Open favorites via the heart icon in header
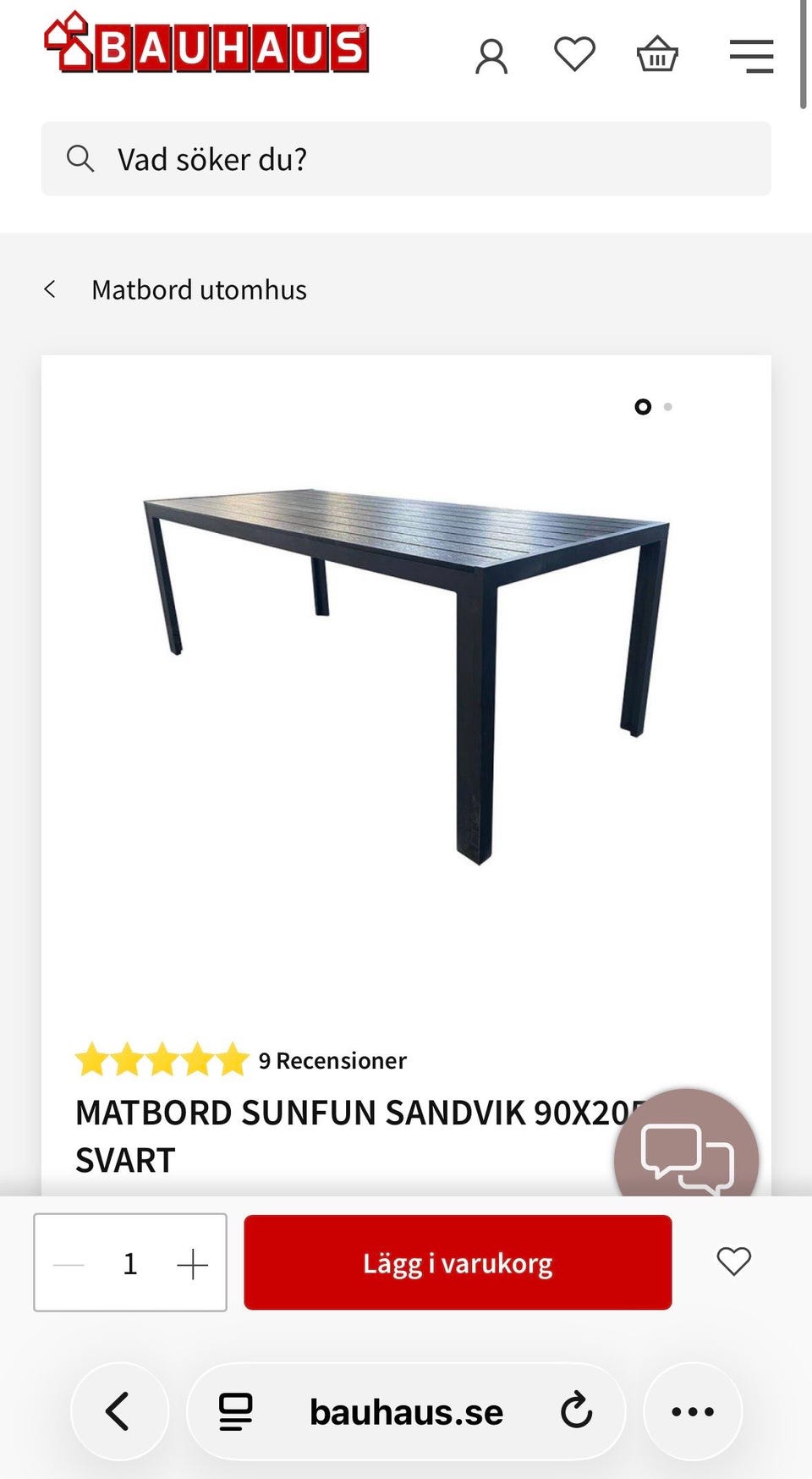 [x=574, y=54]
